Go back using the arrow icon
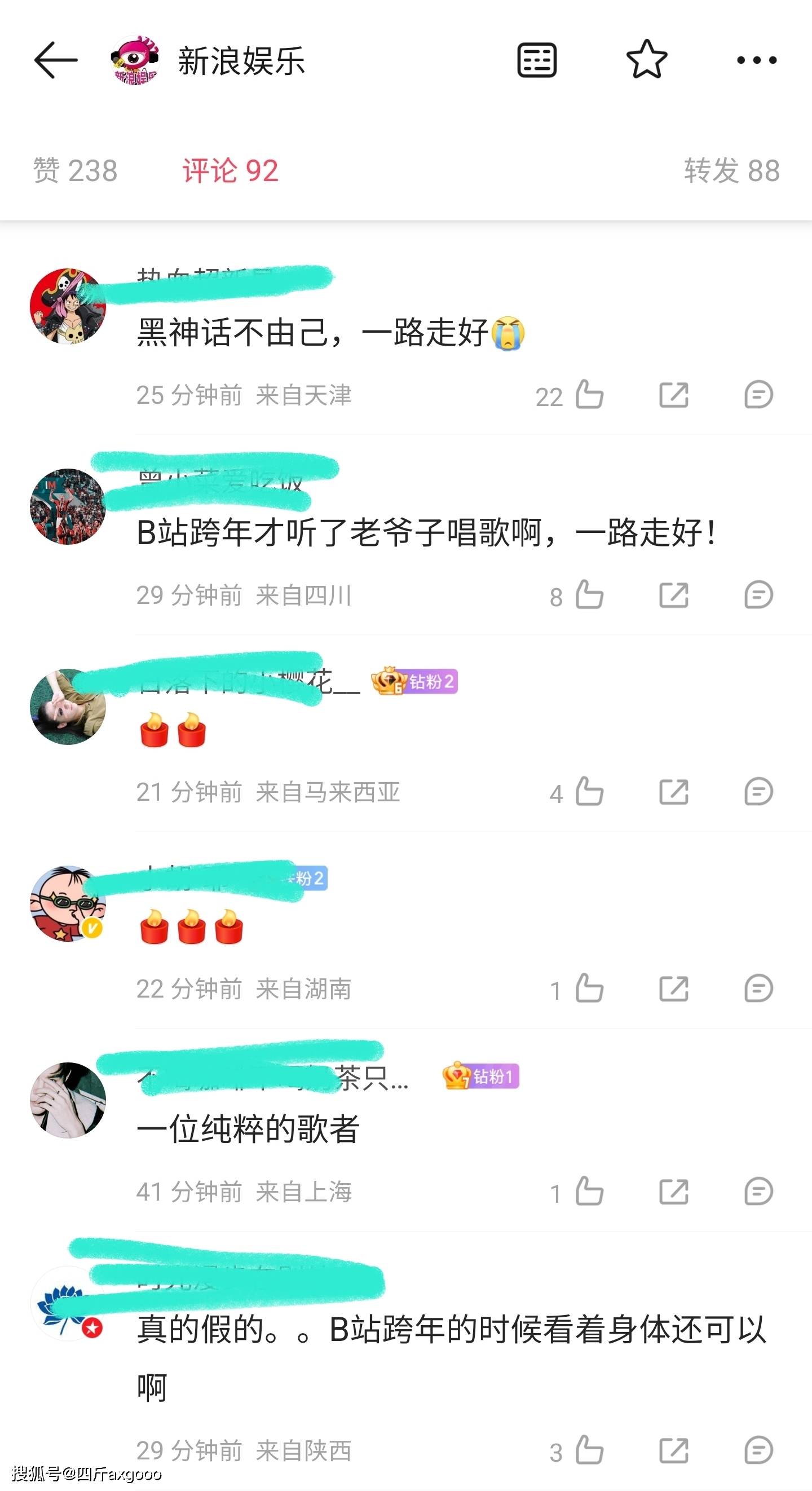 point(55,60)
